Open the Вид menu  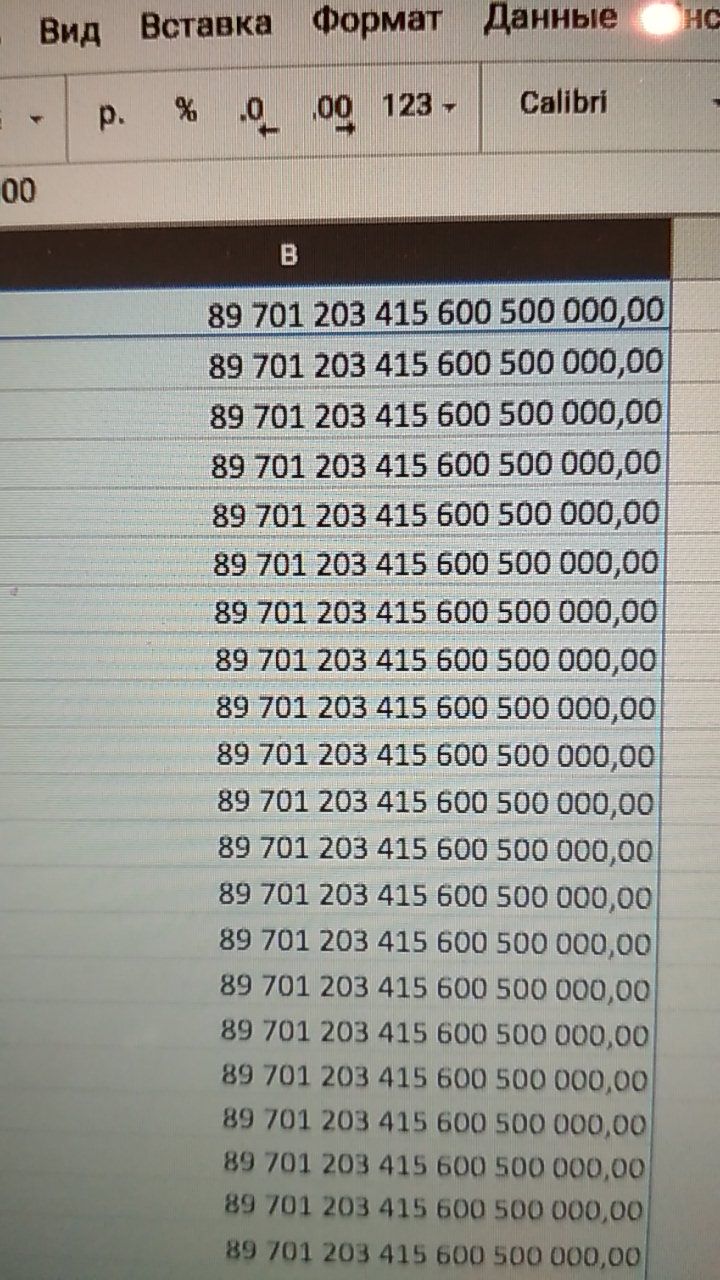[69, 29]
